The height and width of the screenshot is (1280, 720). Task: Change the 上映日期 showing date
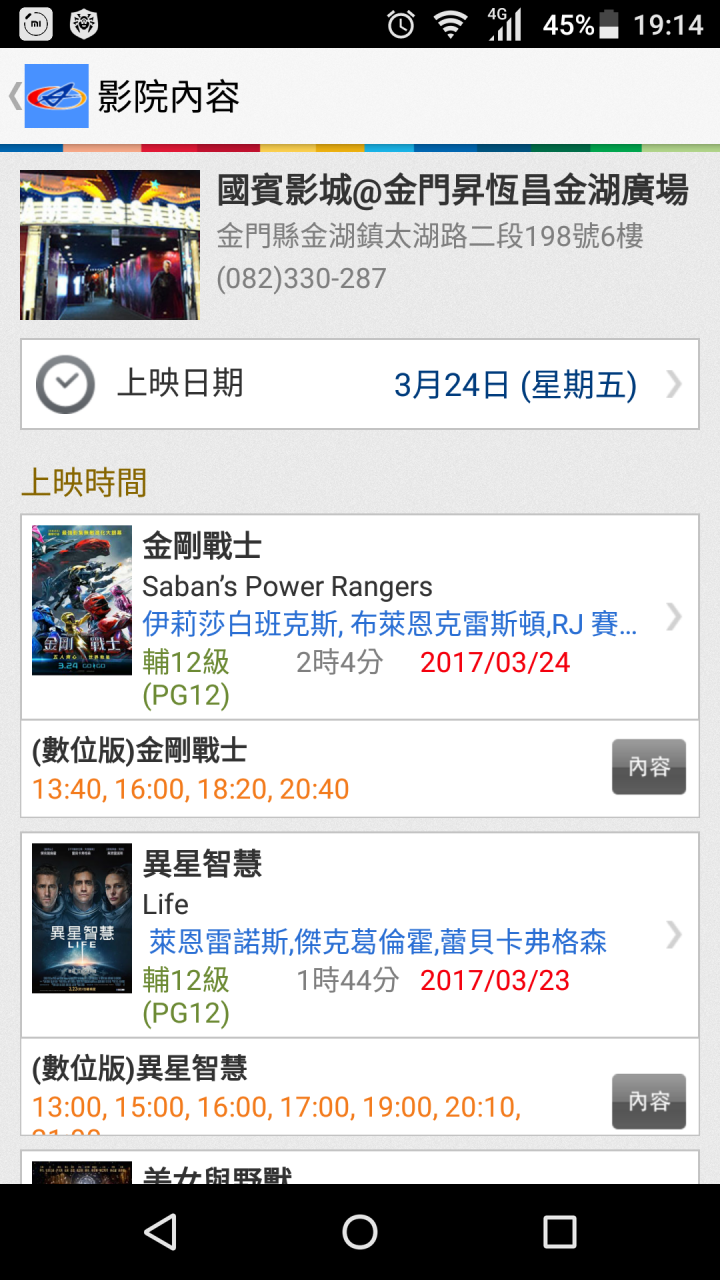pyautogui.click(x=360, y=385)
